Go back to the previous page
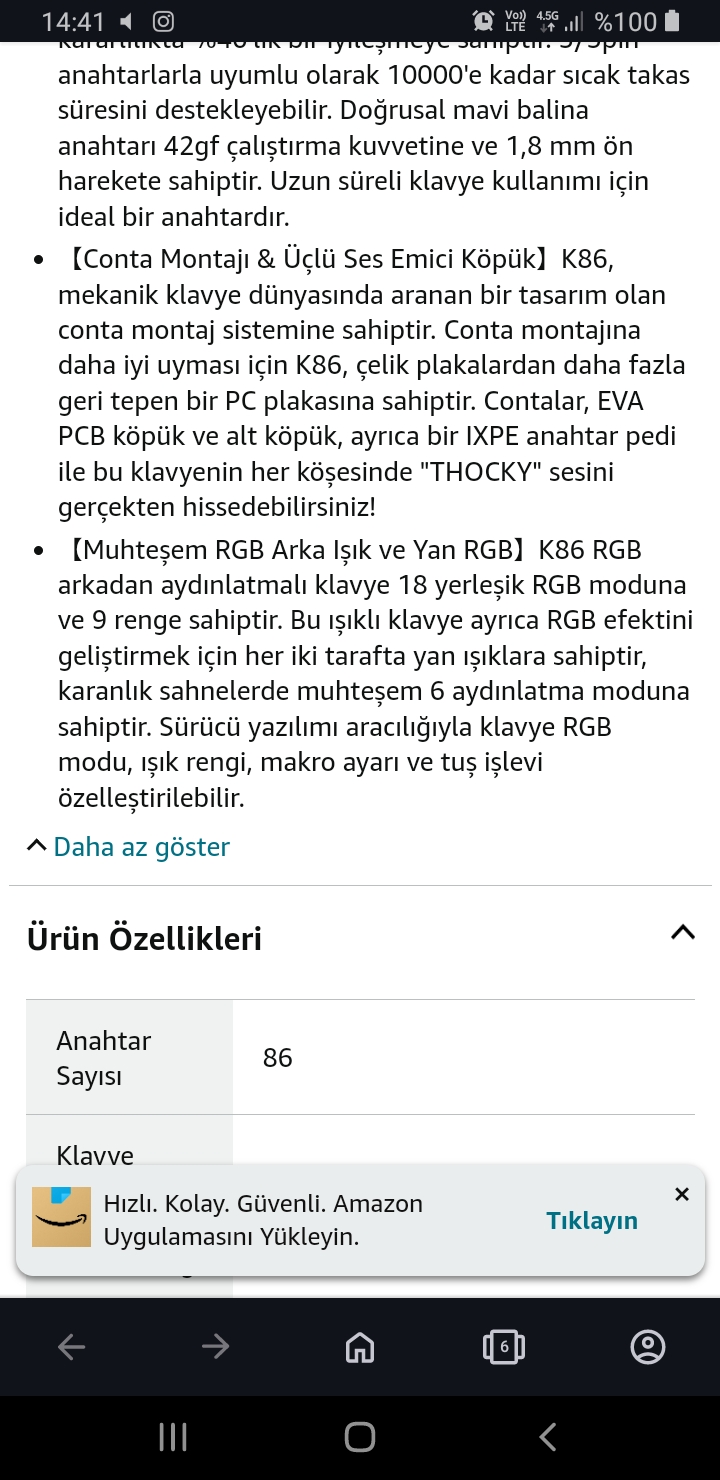 point(71,1347)
